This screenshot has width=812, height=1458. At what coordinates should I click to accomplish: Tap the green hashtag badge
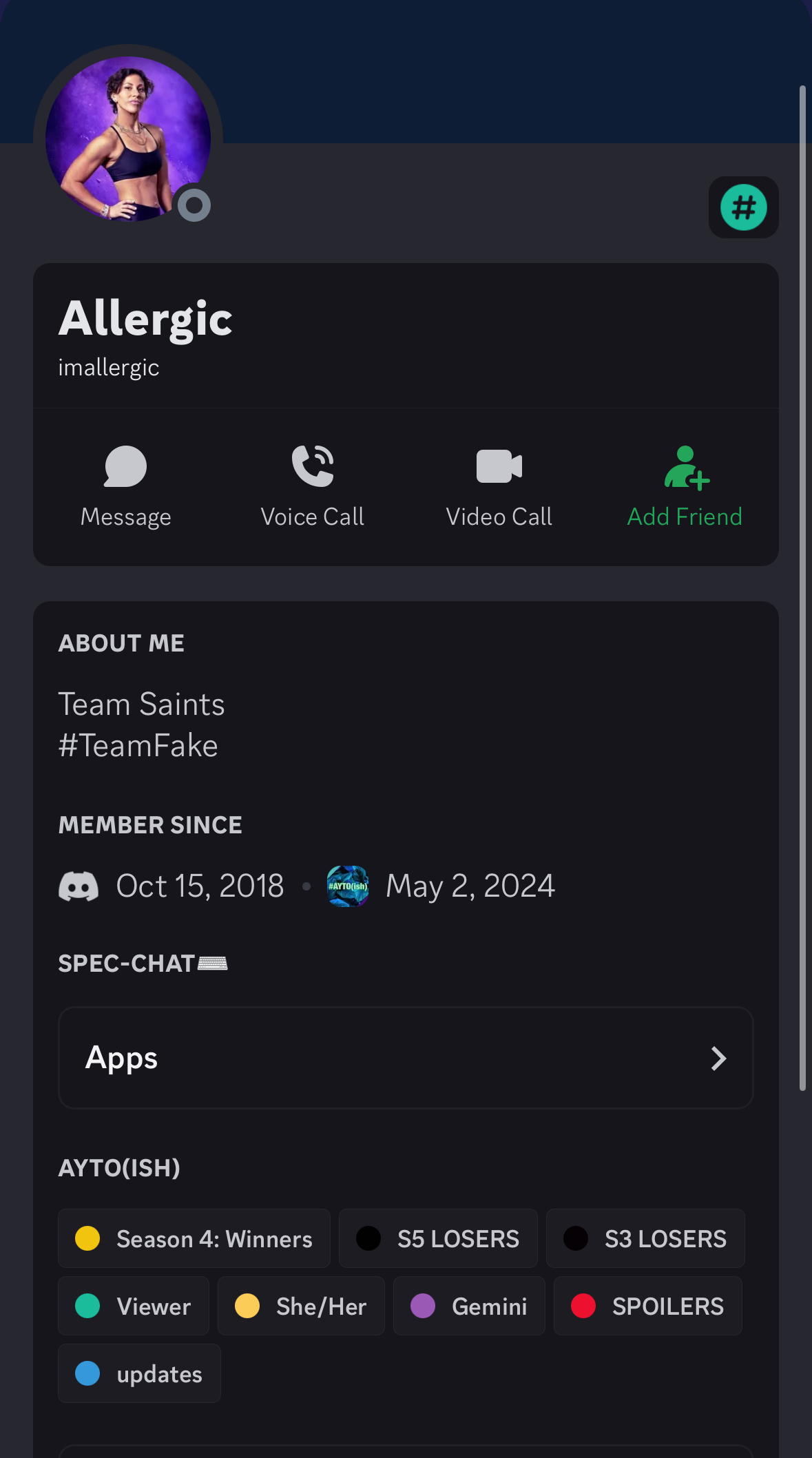click(x=744, y=207)
